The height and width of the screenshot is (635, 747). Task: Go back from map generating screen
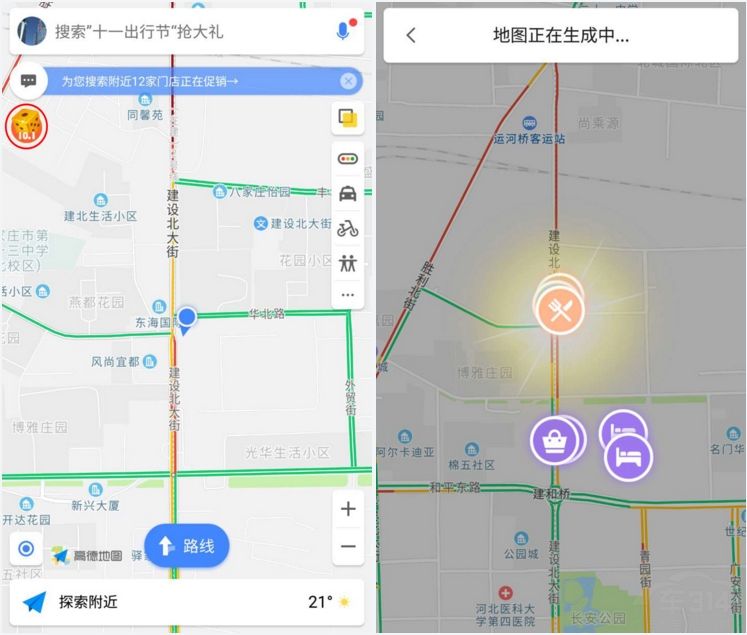pos(410,35)
